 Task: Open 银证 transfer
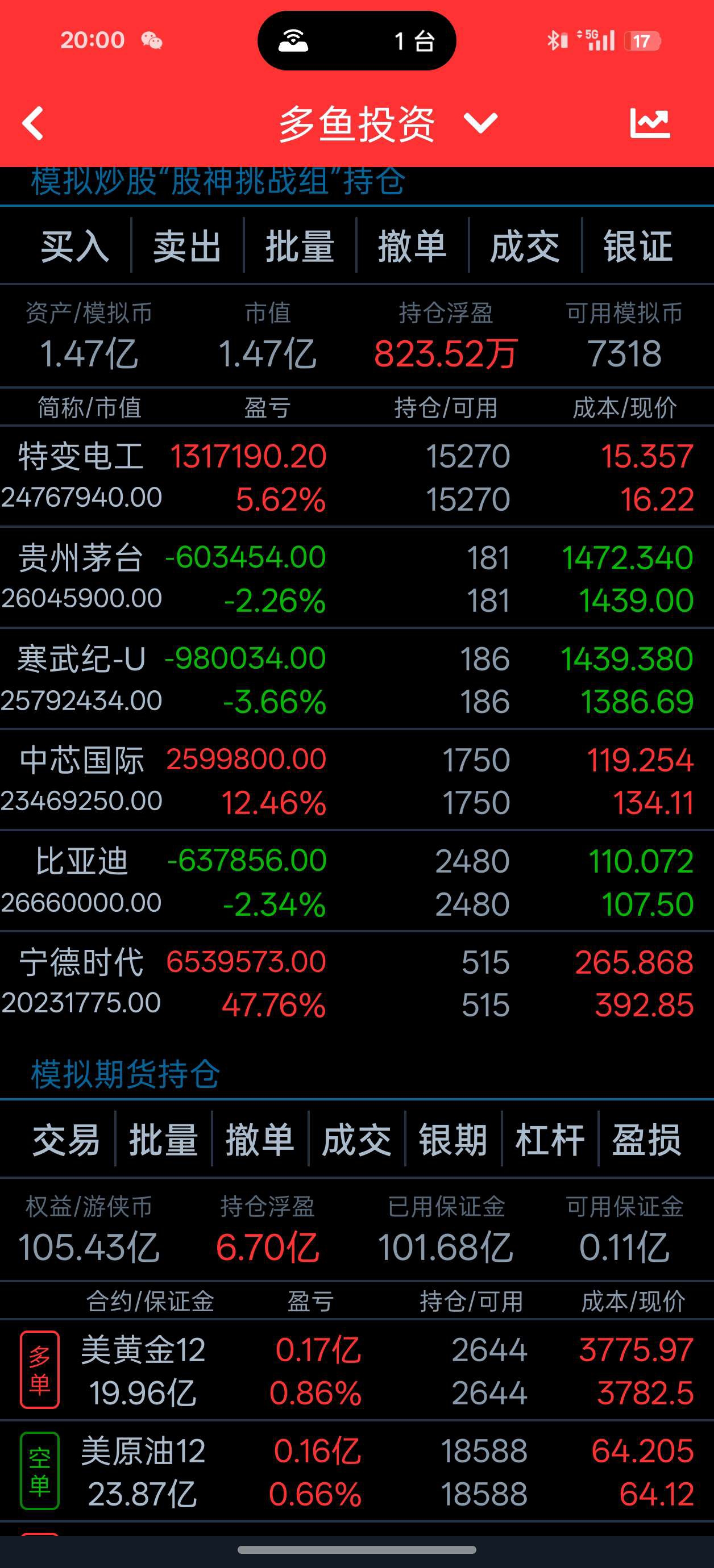(x=638, y=247)
